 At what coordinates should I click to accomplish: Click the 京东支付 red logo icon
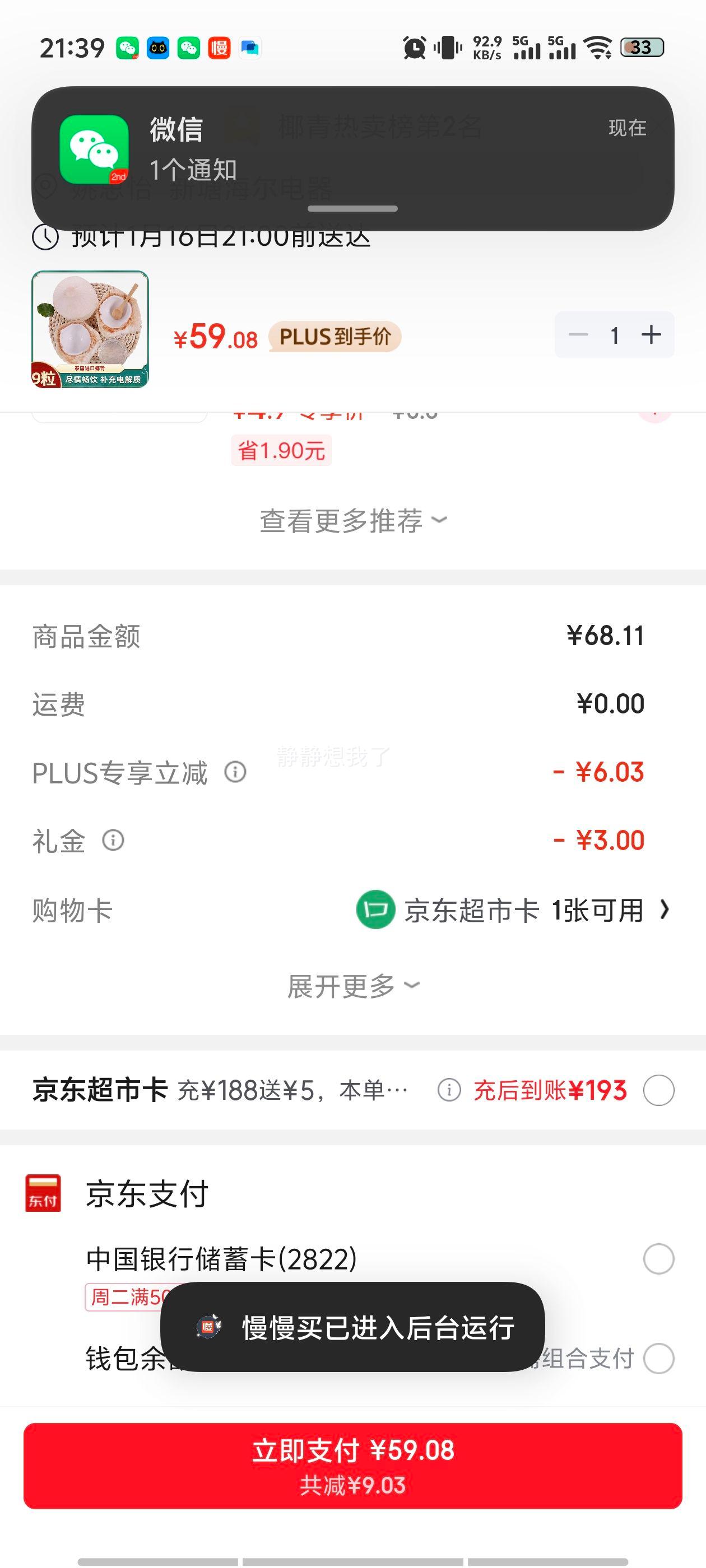[x=43, y=1191]
